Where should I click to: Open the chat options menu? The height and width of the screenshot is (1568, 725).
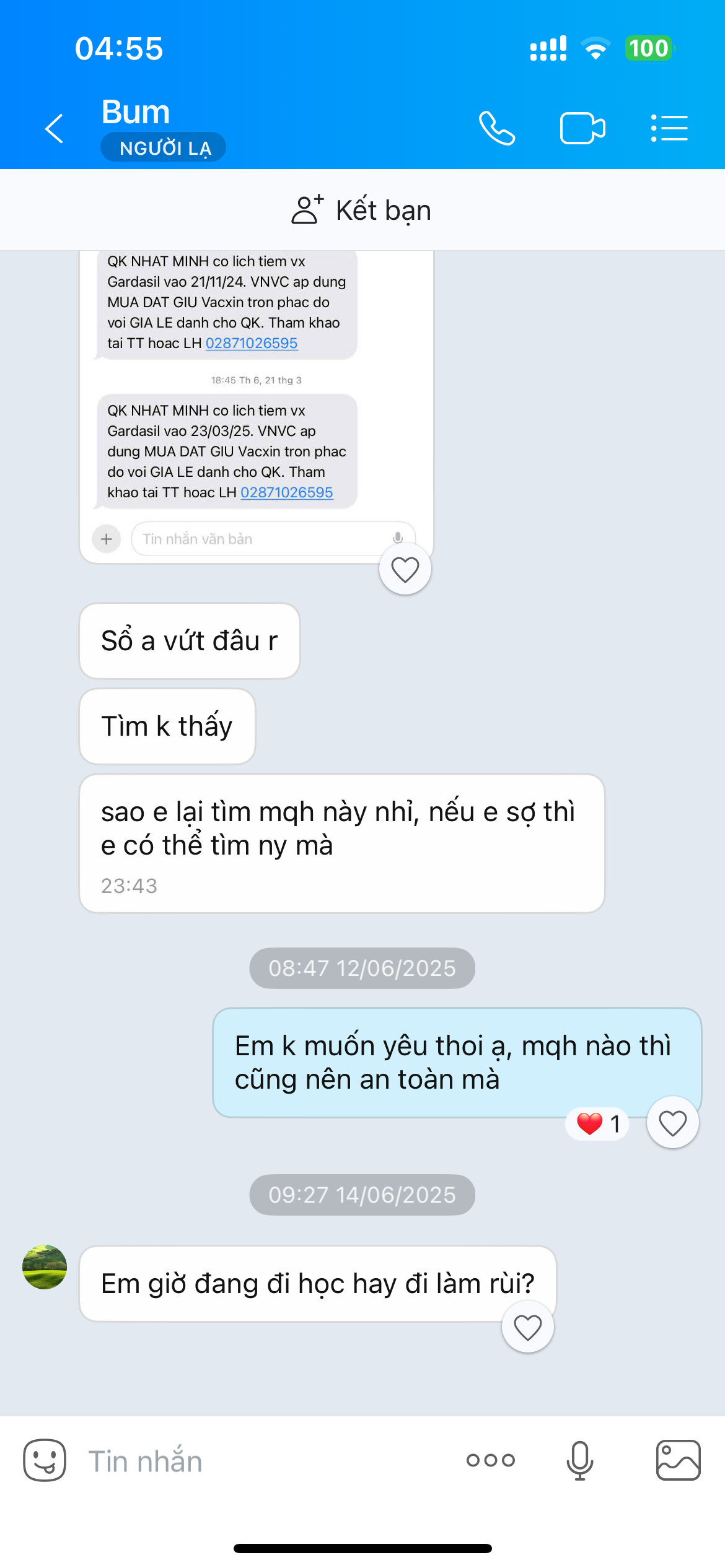click(x=669, y=128)
